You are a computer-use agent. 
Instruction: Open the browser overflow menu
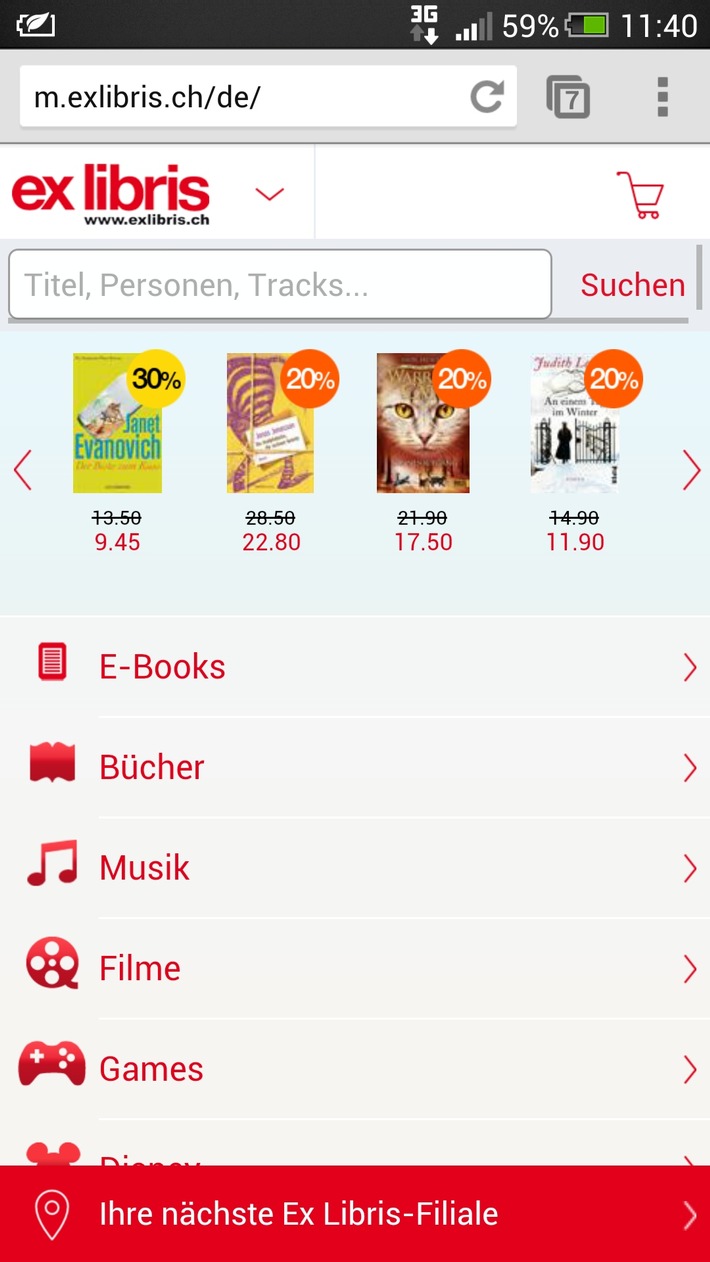(662, 97)
